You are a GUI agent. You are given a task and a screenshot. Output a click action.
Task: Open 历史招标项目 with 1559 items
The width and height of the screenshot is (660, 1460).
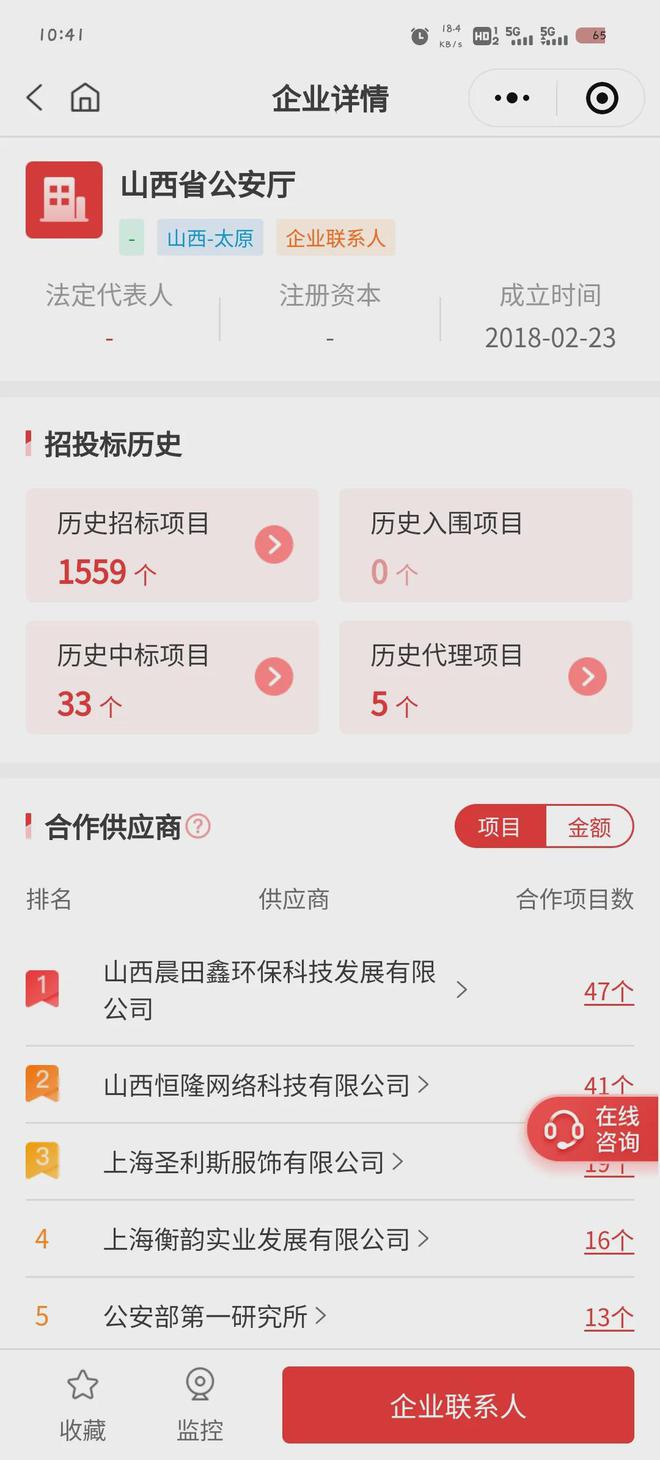point(172,545)
